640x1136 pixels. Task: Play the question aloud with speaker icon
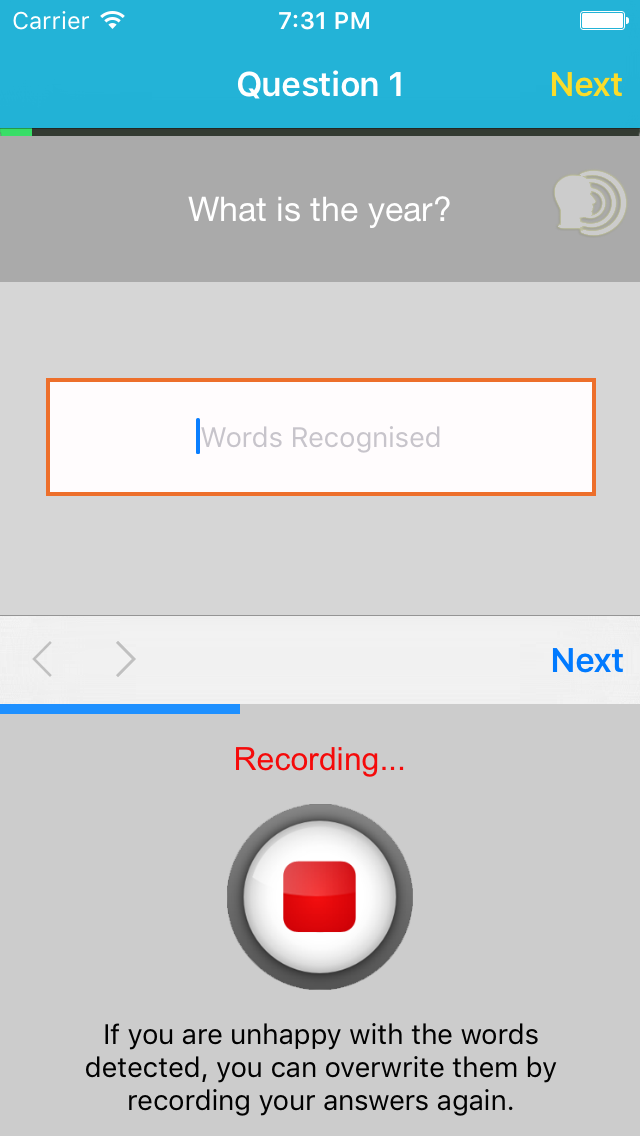[589, 203]
